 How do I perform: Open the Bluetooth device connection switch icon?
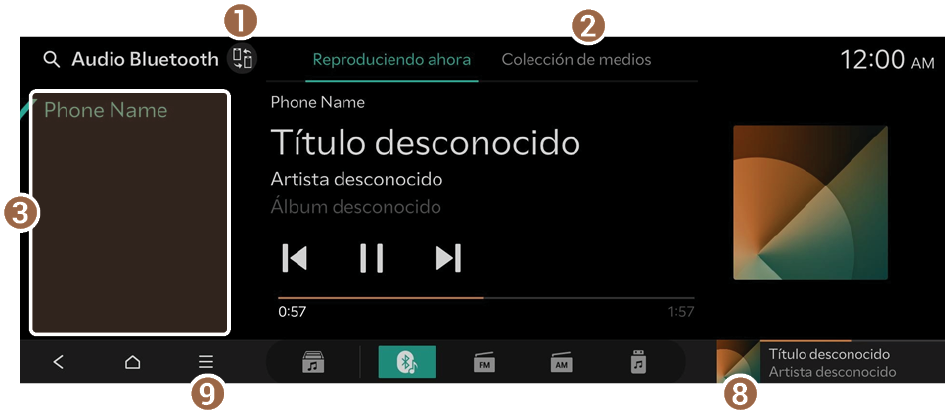[241, 59]
